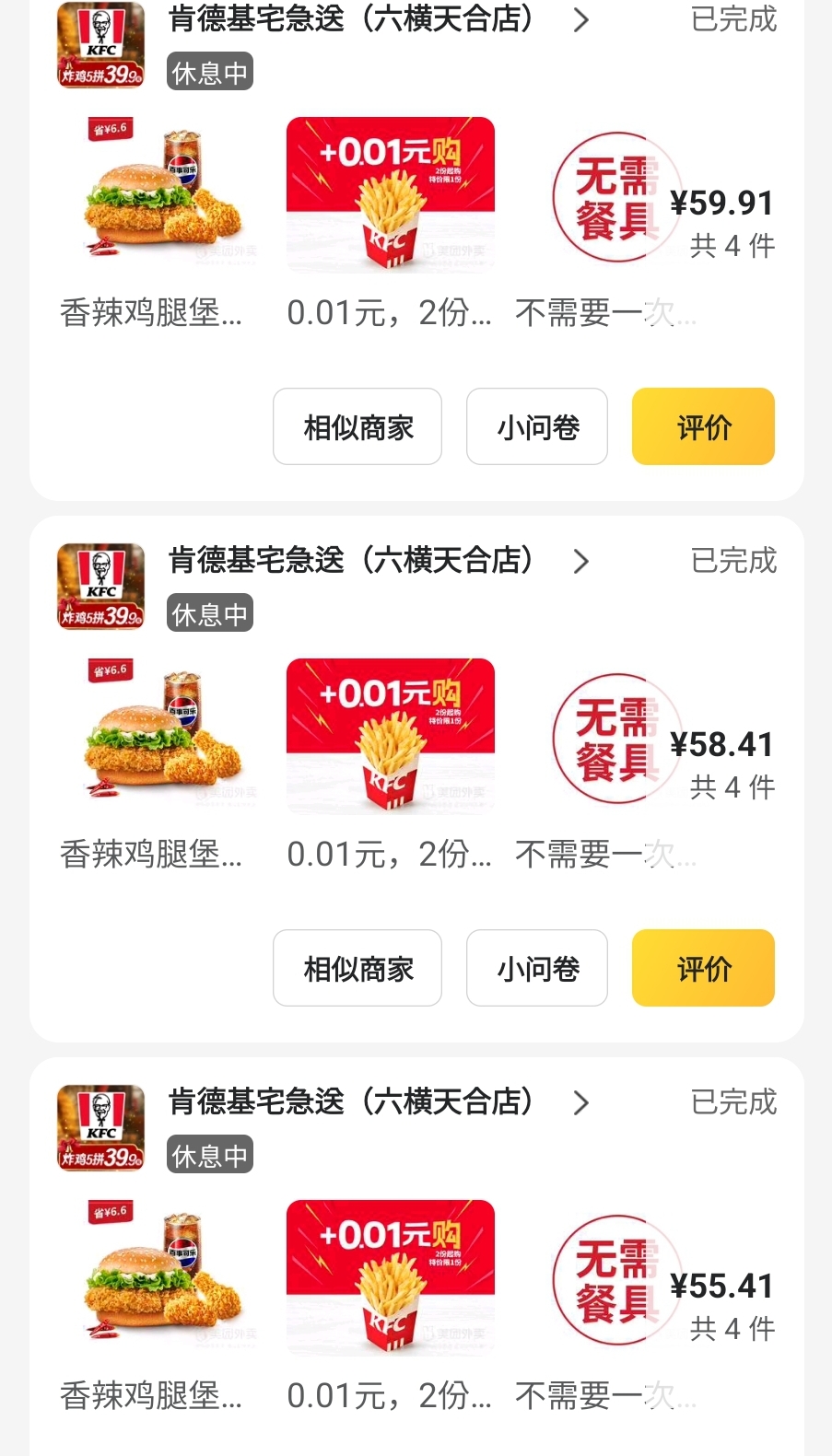Open 小问卷 on the ¥58.41 order
The image size is (832, 1456).
tap(537, 968)
